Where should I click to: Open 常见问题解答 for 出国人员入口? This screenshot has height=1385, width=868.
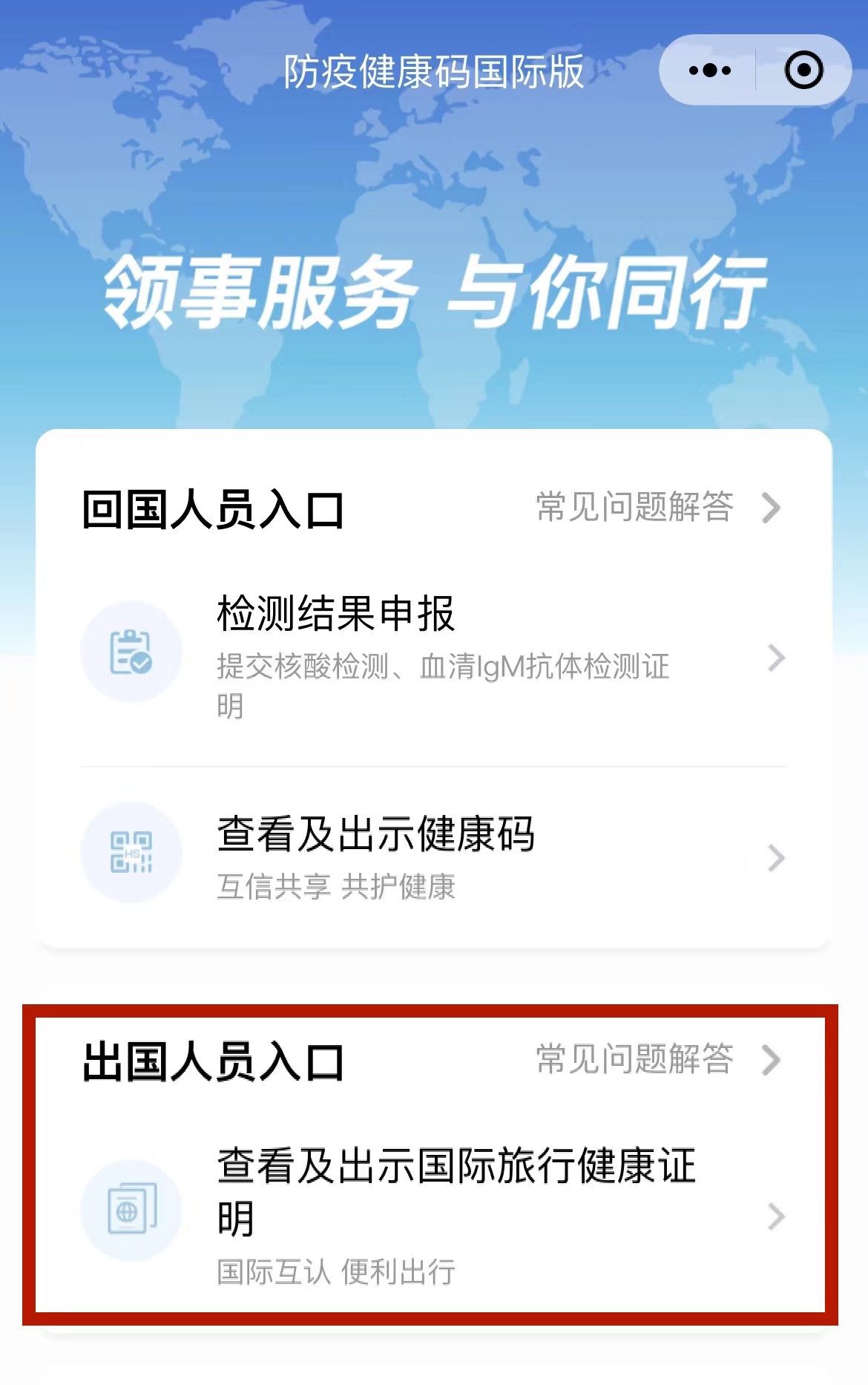pos(657,1059)
